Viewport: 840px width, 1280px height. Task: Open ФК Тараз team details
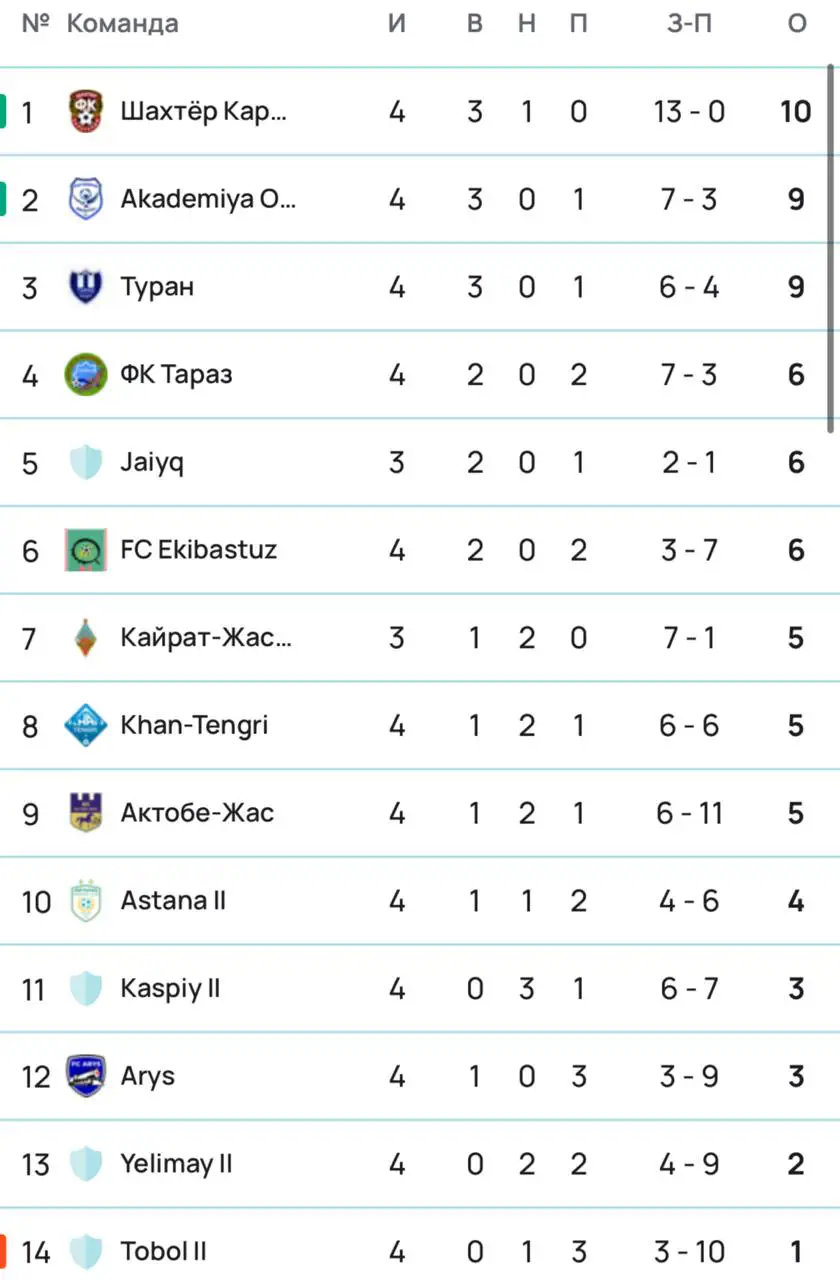(420, 374)
